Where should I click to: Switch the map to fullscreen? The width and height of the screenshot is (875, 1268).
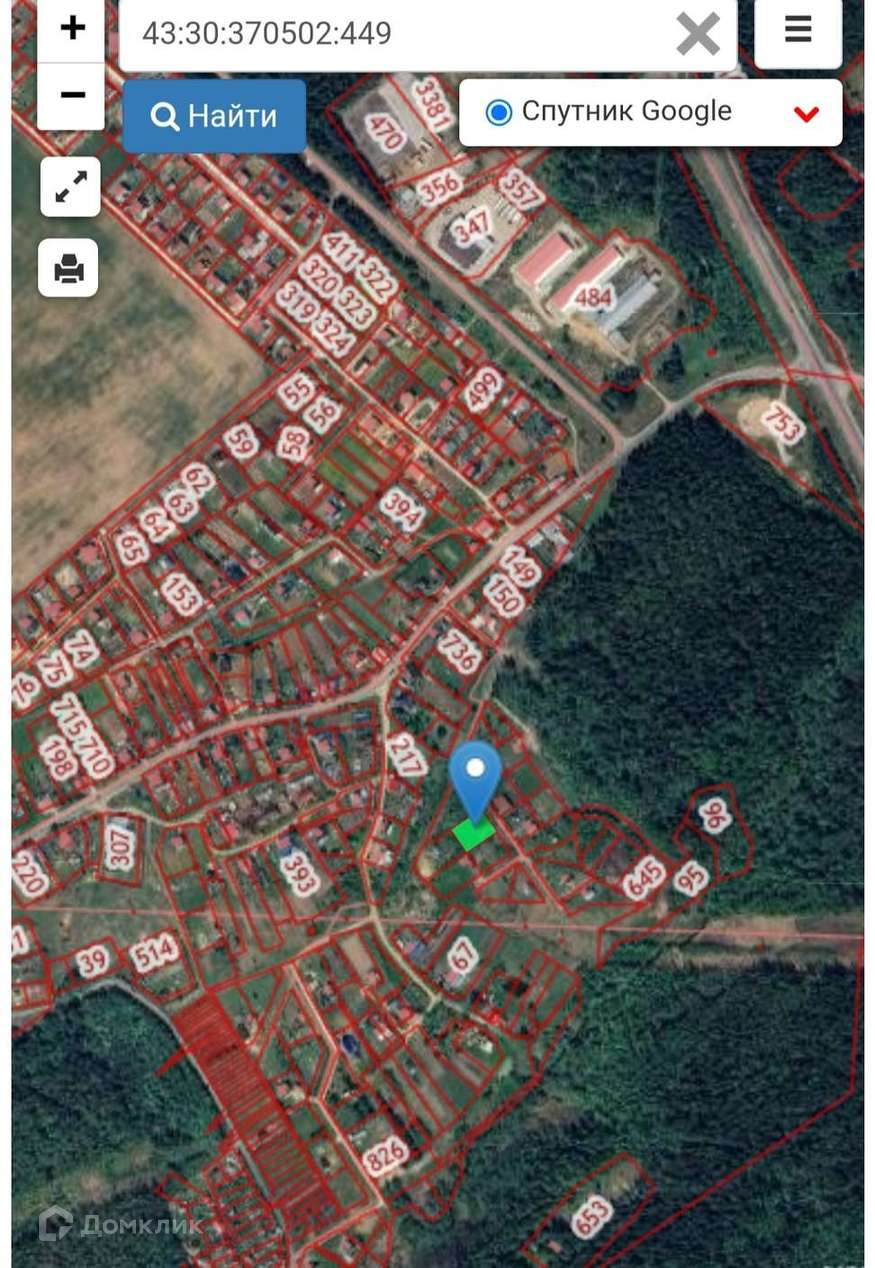pos(70,187)
